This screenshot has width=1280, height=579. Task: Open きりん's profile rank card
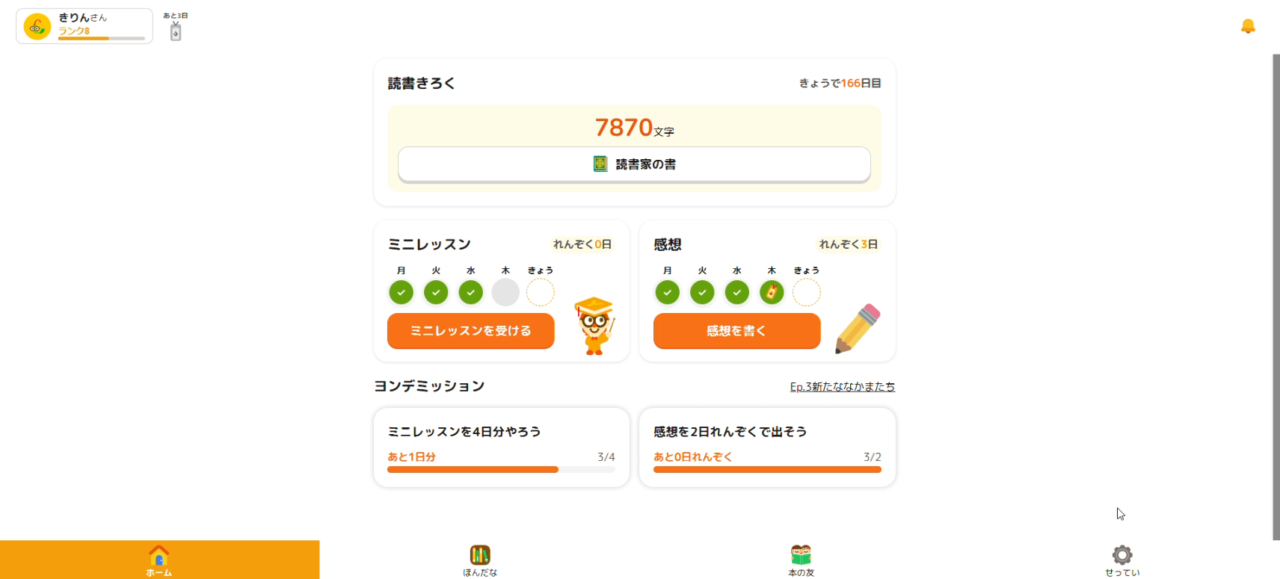(85, 26)
